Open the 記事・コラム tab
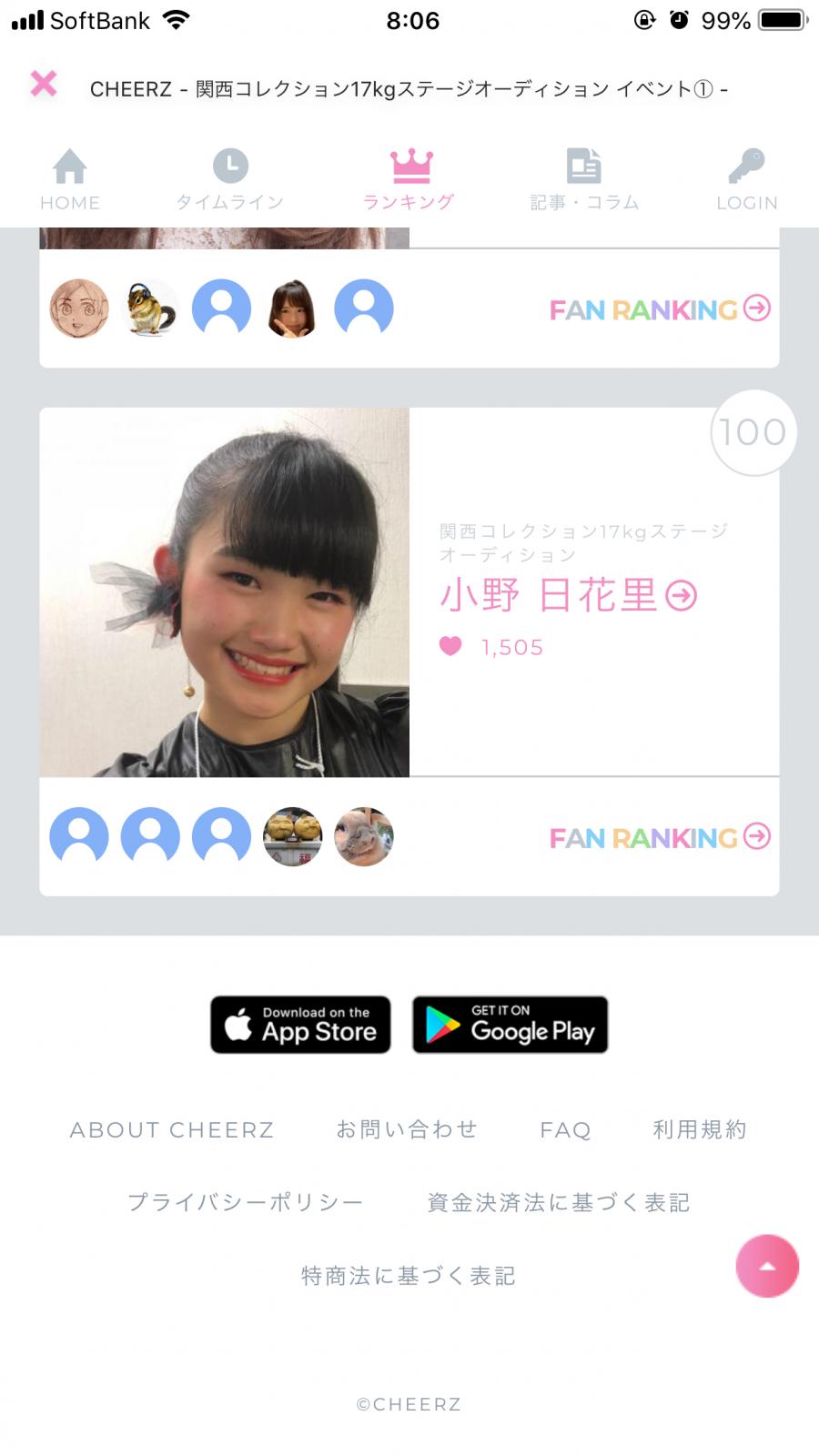The width and height of the screenshot is (819, 1456). coord(584,179)
